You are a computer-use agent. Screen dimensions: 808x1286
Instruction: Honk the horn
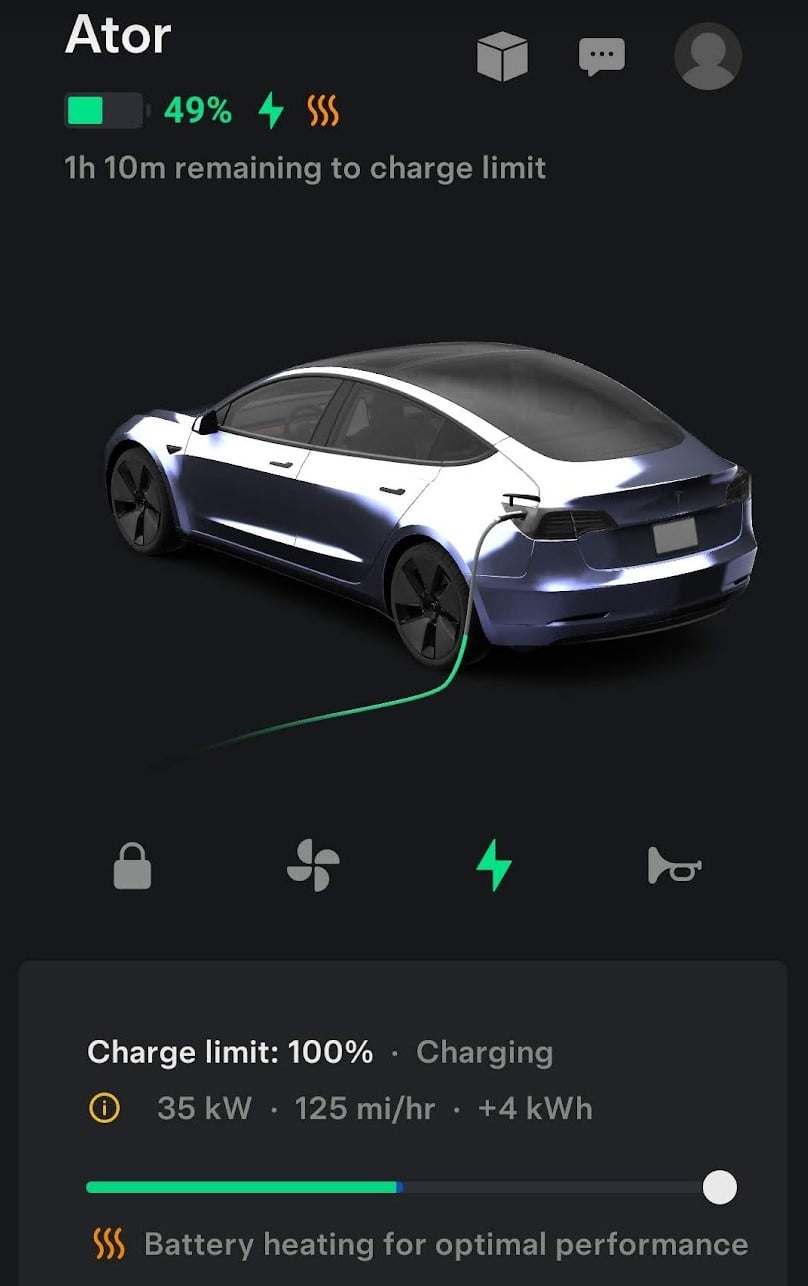(674, 866)
